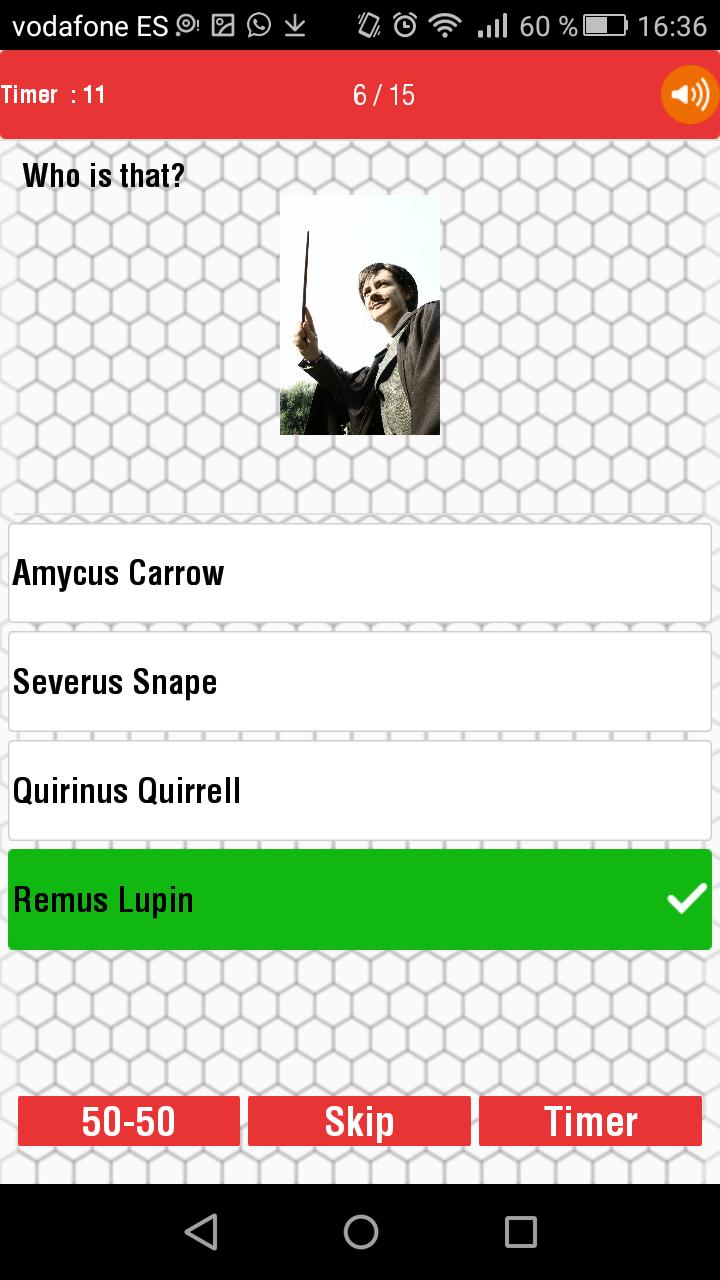This screenshot has height=1280, width=720.
Task: Pick the Quirinus Quirrell option
Action: coord(360,791)
